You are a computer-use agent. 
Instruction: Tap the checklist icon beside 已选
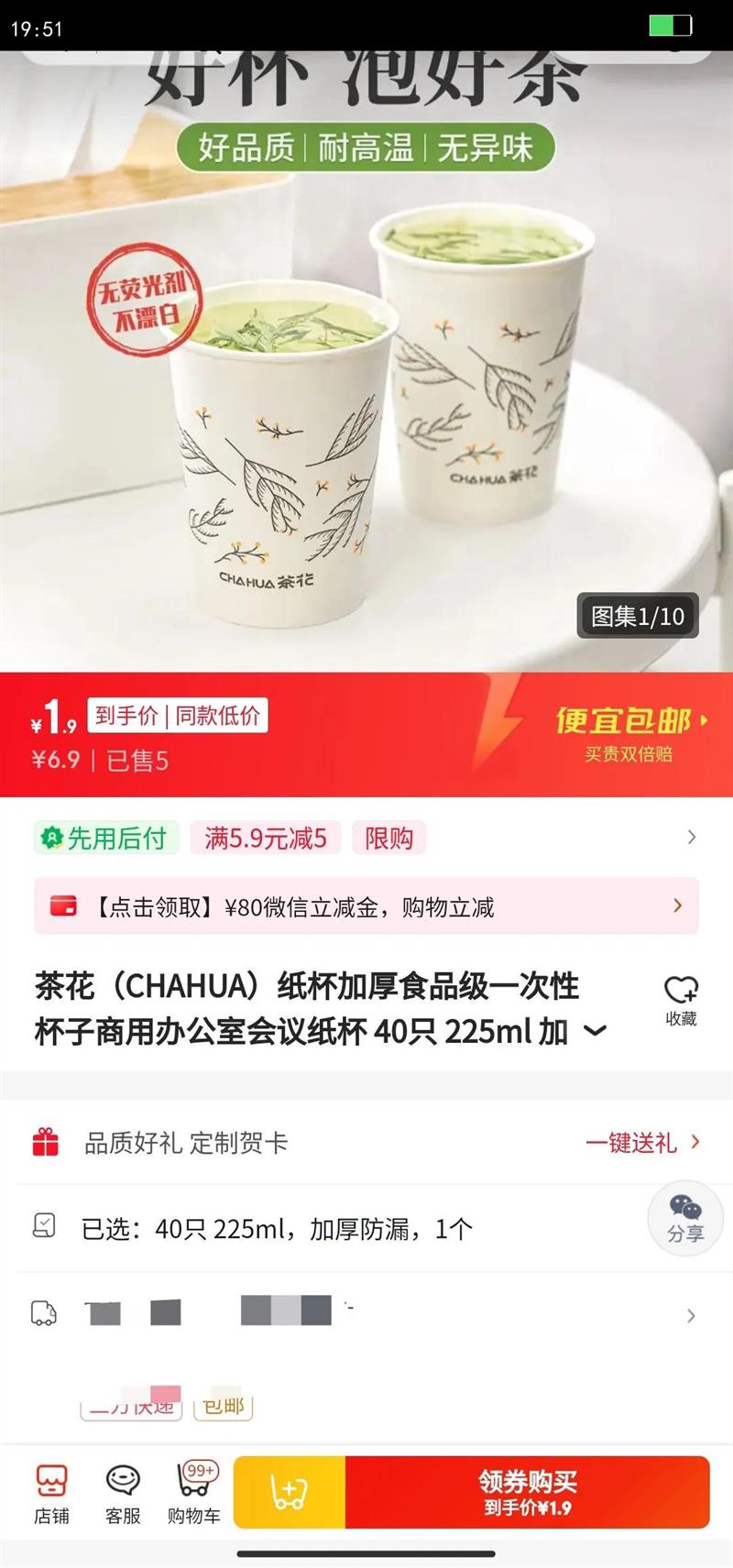click(x=44, y=1227)
